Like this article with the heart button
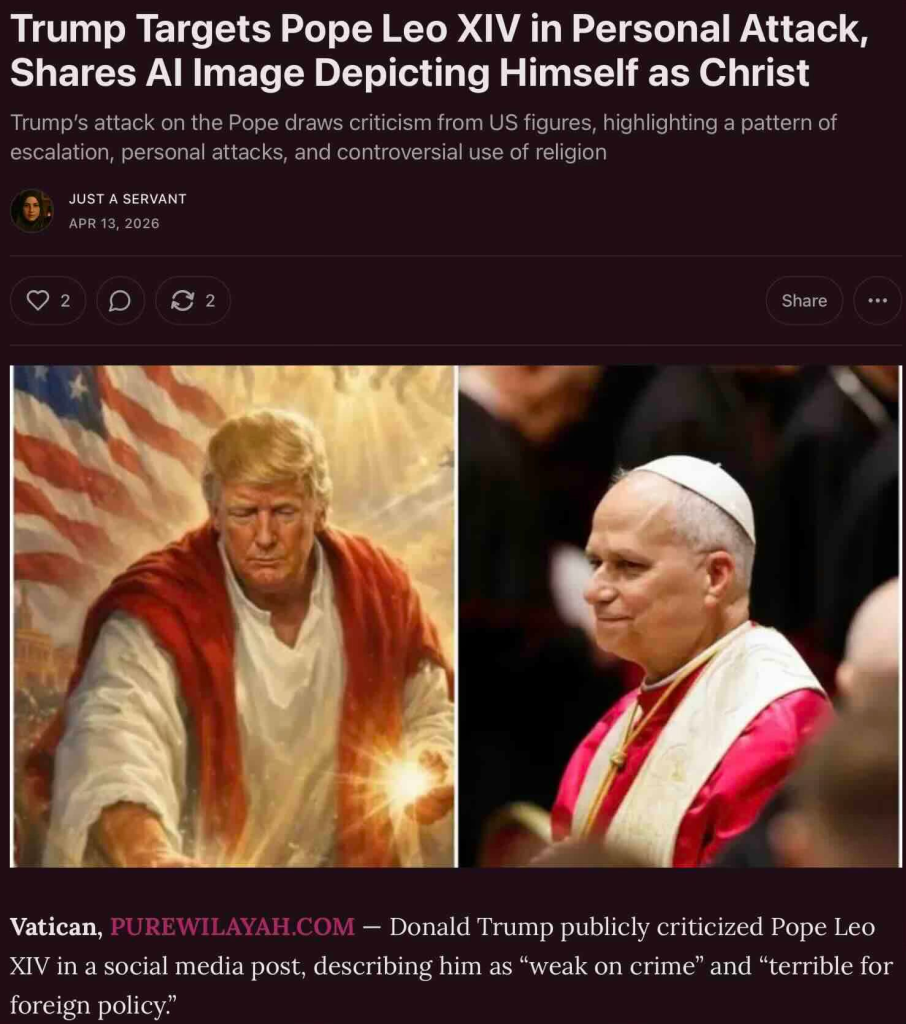This screenshot has height=1024, width=906. pos(47,301)
